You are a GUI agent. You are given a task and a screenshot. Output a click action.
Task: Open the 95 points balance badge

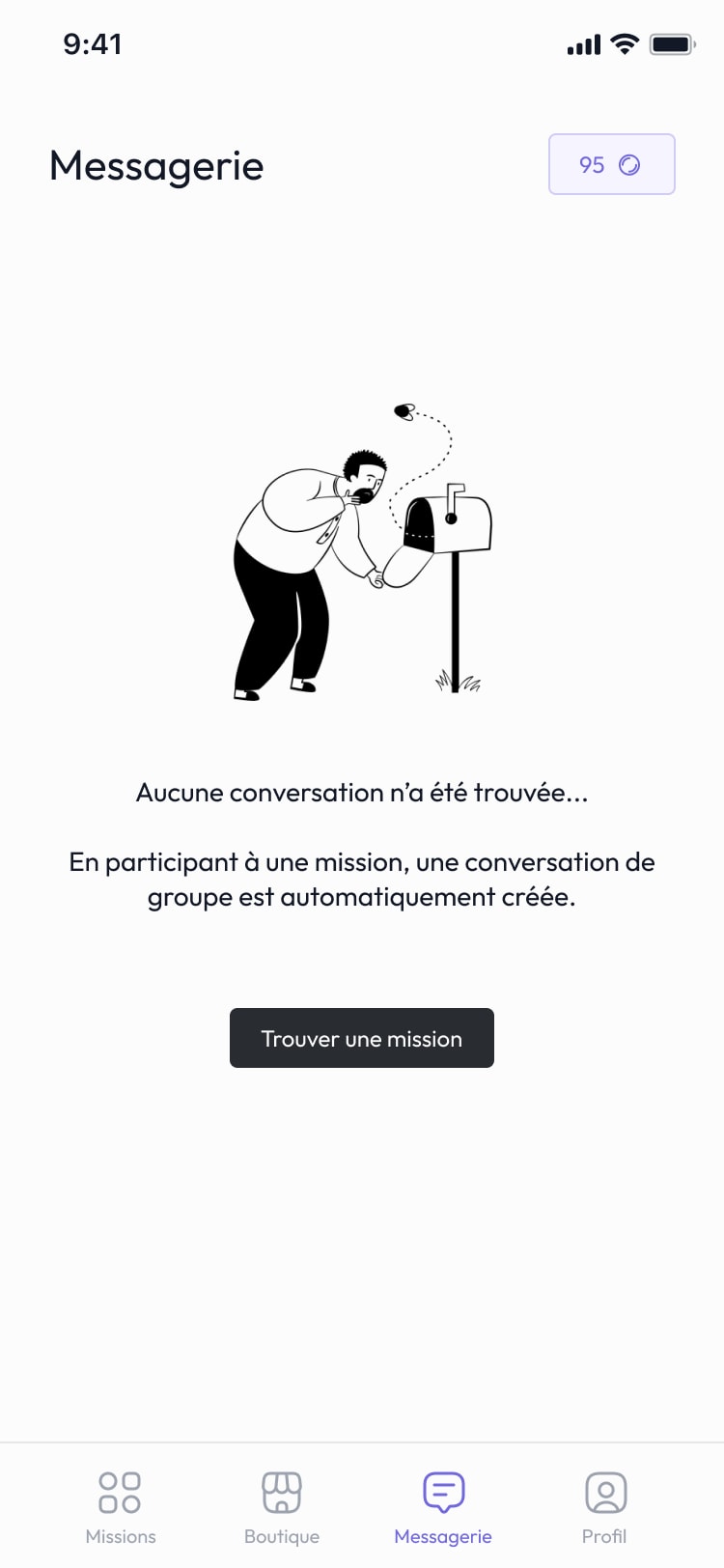(x=612, y=164)
